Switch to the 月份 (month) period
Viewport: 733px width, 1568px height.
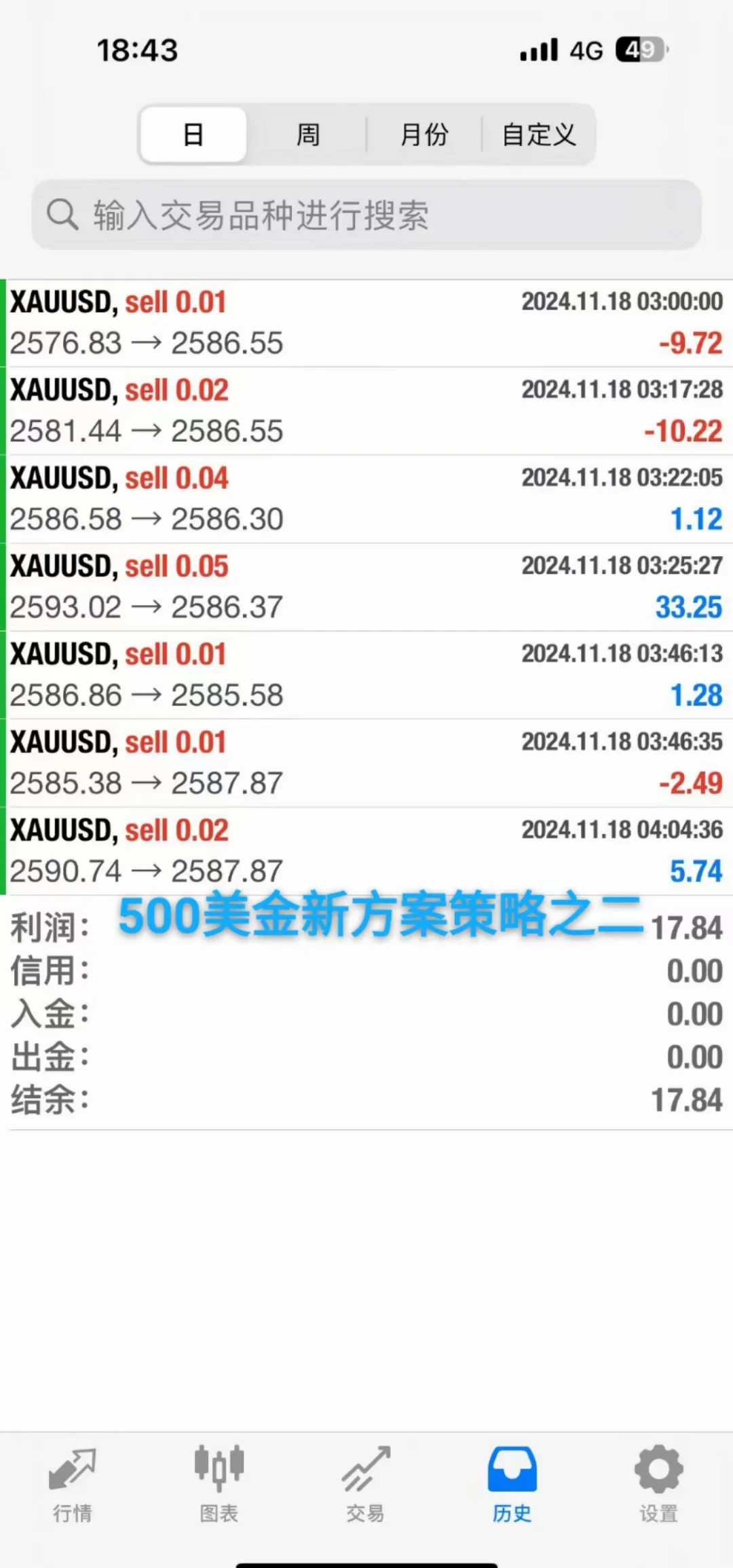click(424, 134)
